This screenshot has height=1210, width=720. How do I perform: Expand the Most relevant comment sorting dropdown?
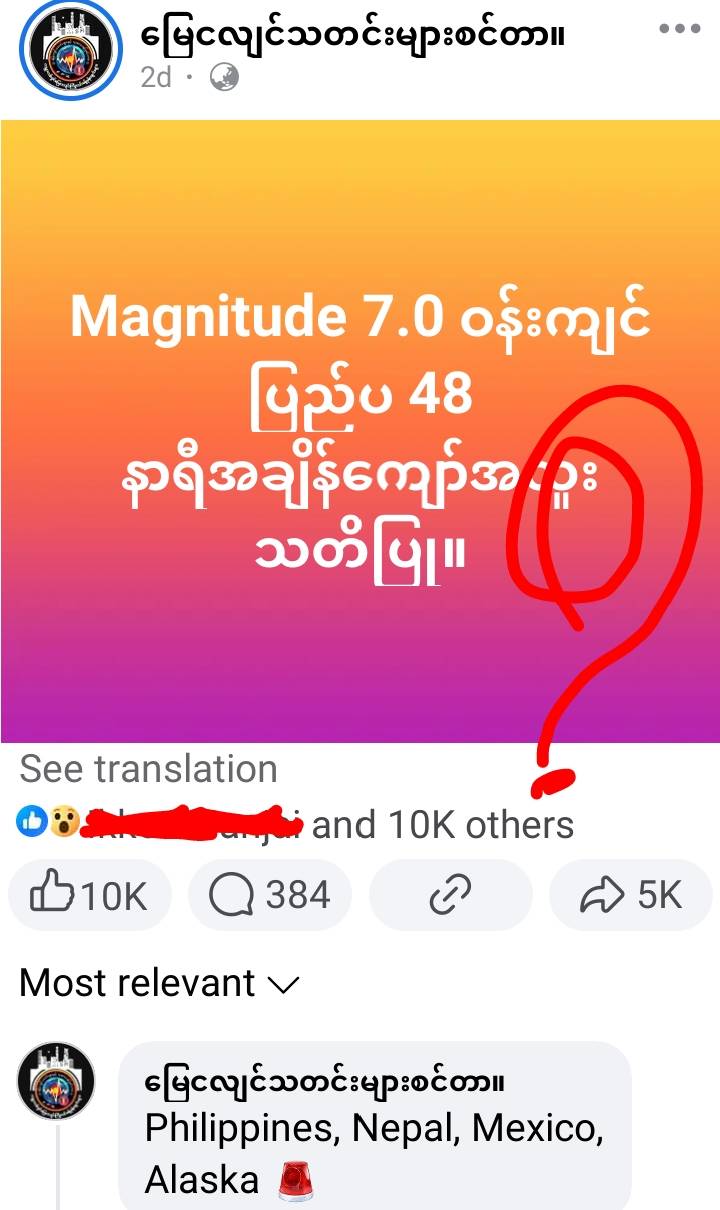tap(158, 983)
